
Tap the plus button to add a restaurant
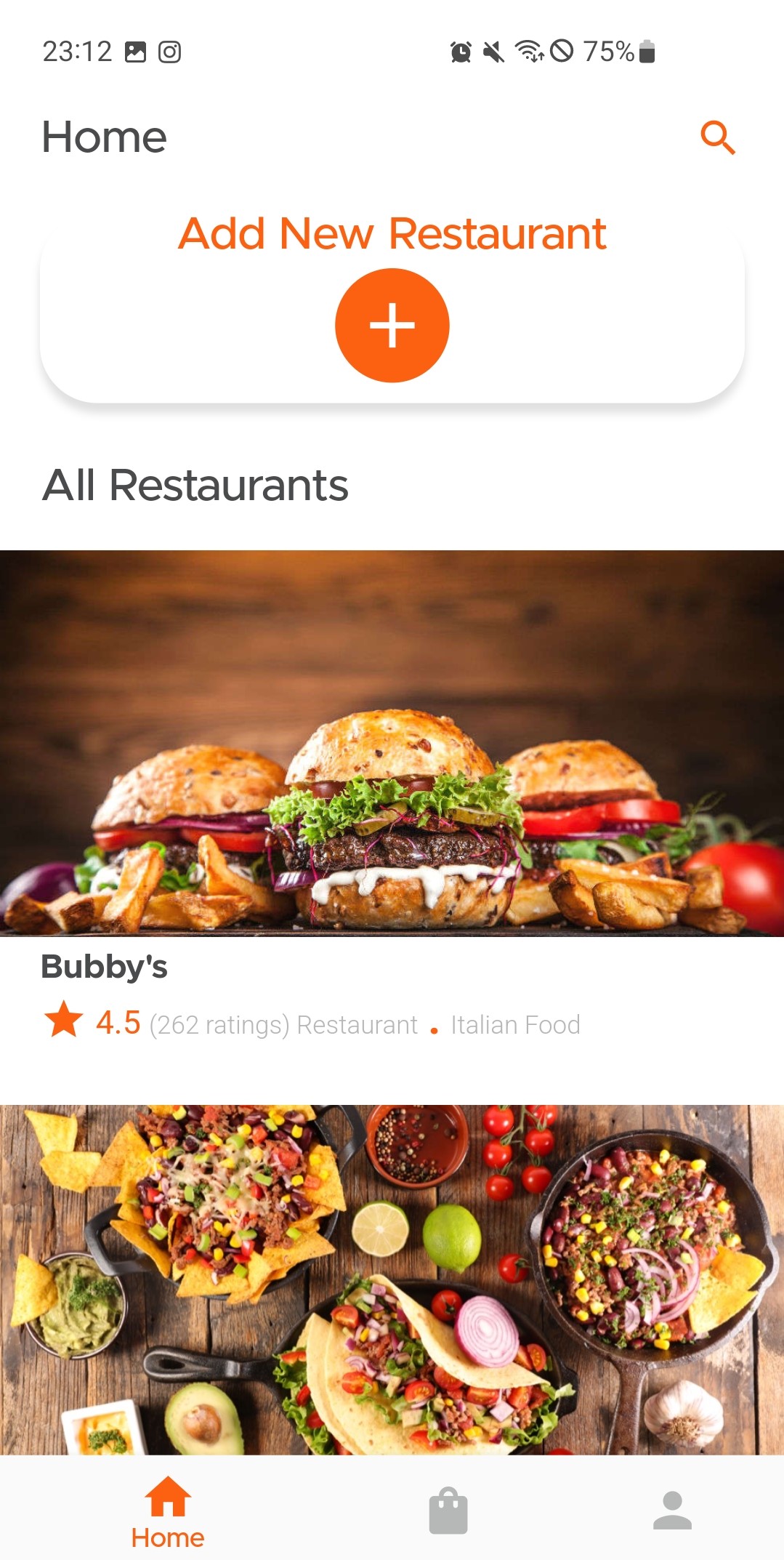pos(392,325)
